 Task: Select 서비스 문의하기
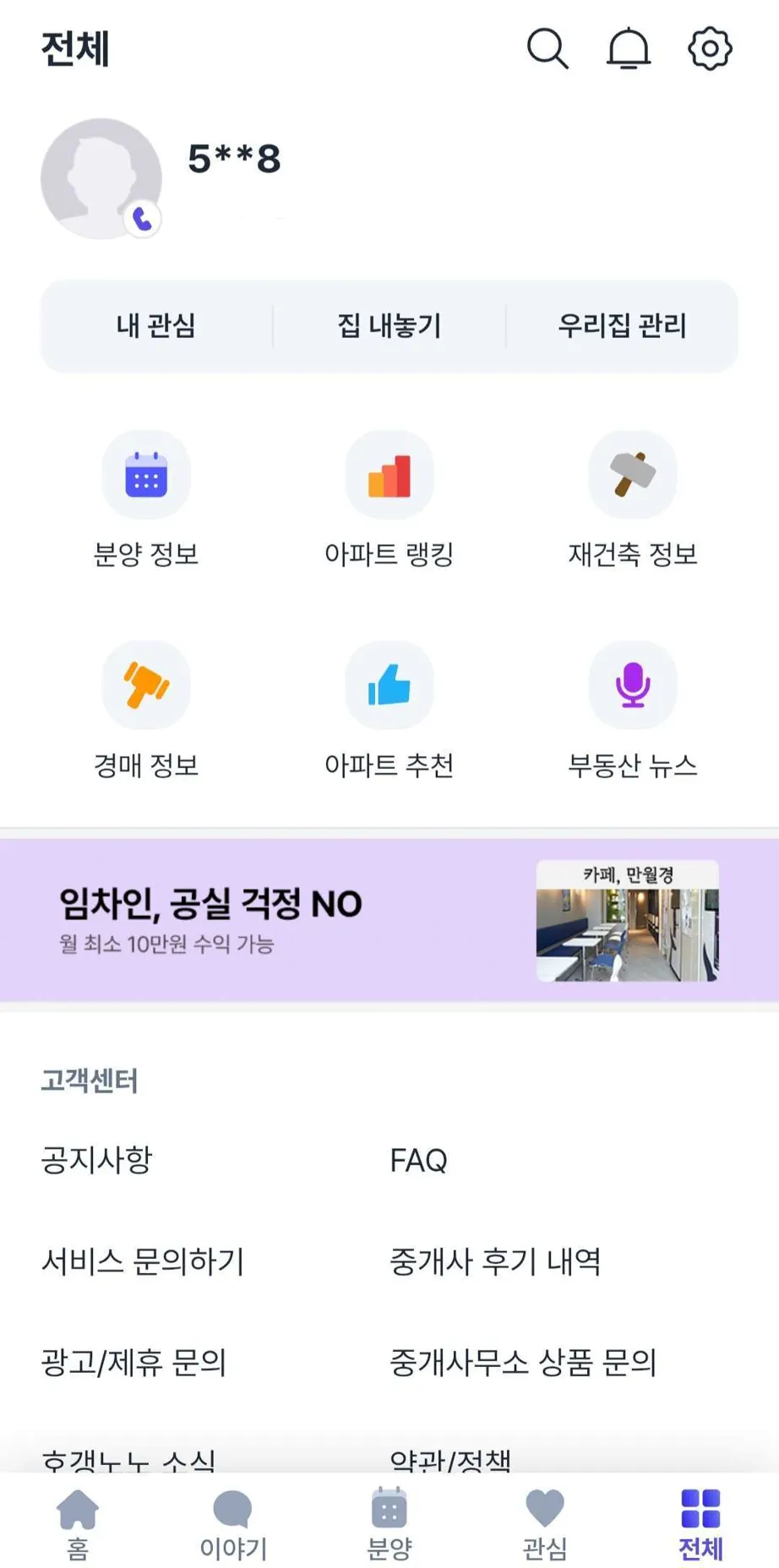point(143,1261)
